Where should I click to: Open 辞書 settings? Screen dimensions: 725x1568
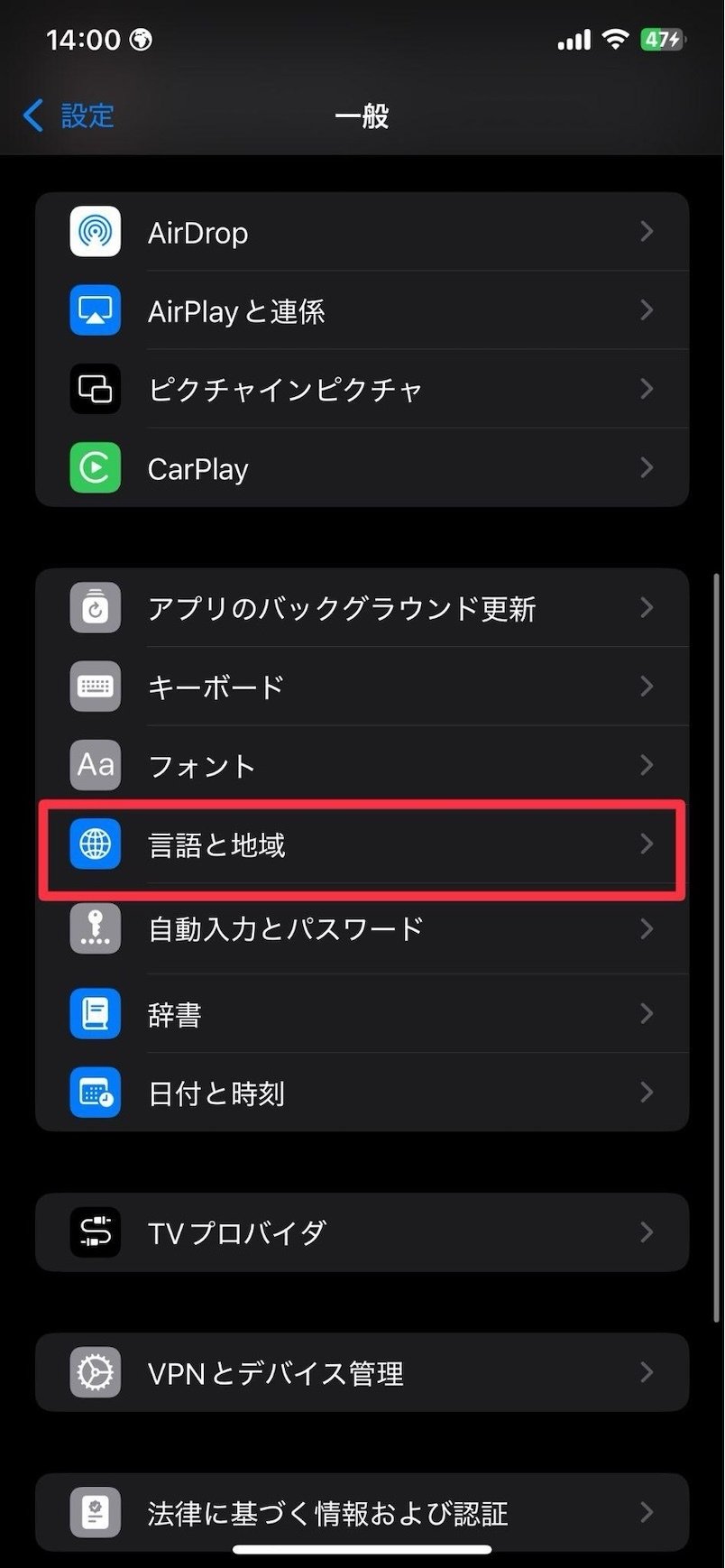click(x=361, y=1014)
